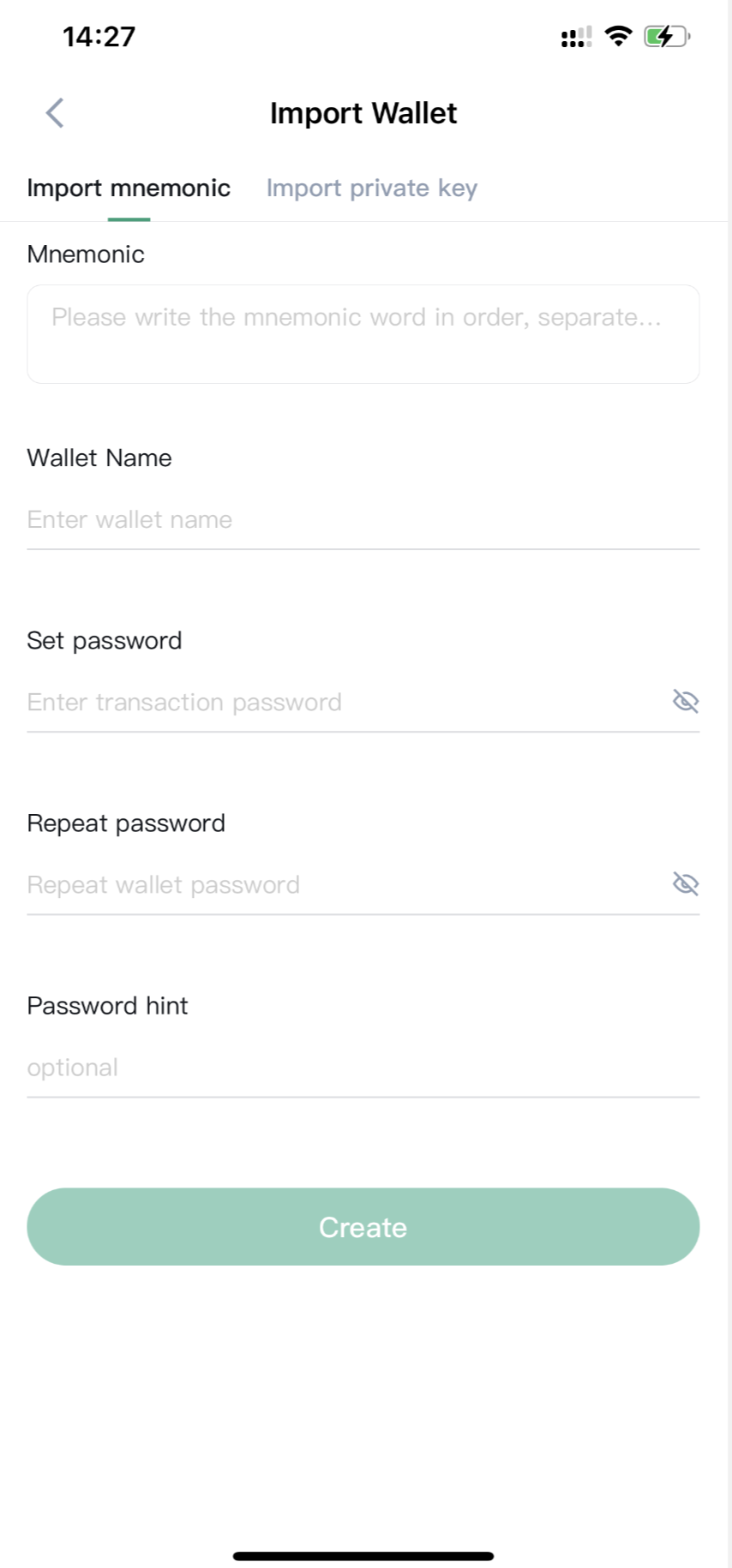This screenshot has width=732, height=1568.
Task: Show the Set password field text
Action: (x=686, y=702)
